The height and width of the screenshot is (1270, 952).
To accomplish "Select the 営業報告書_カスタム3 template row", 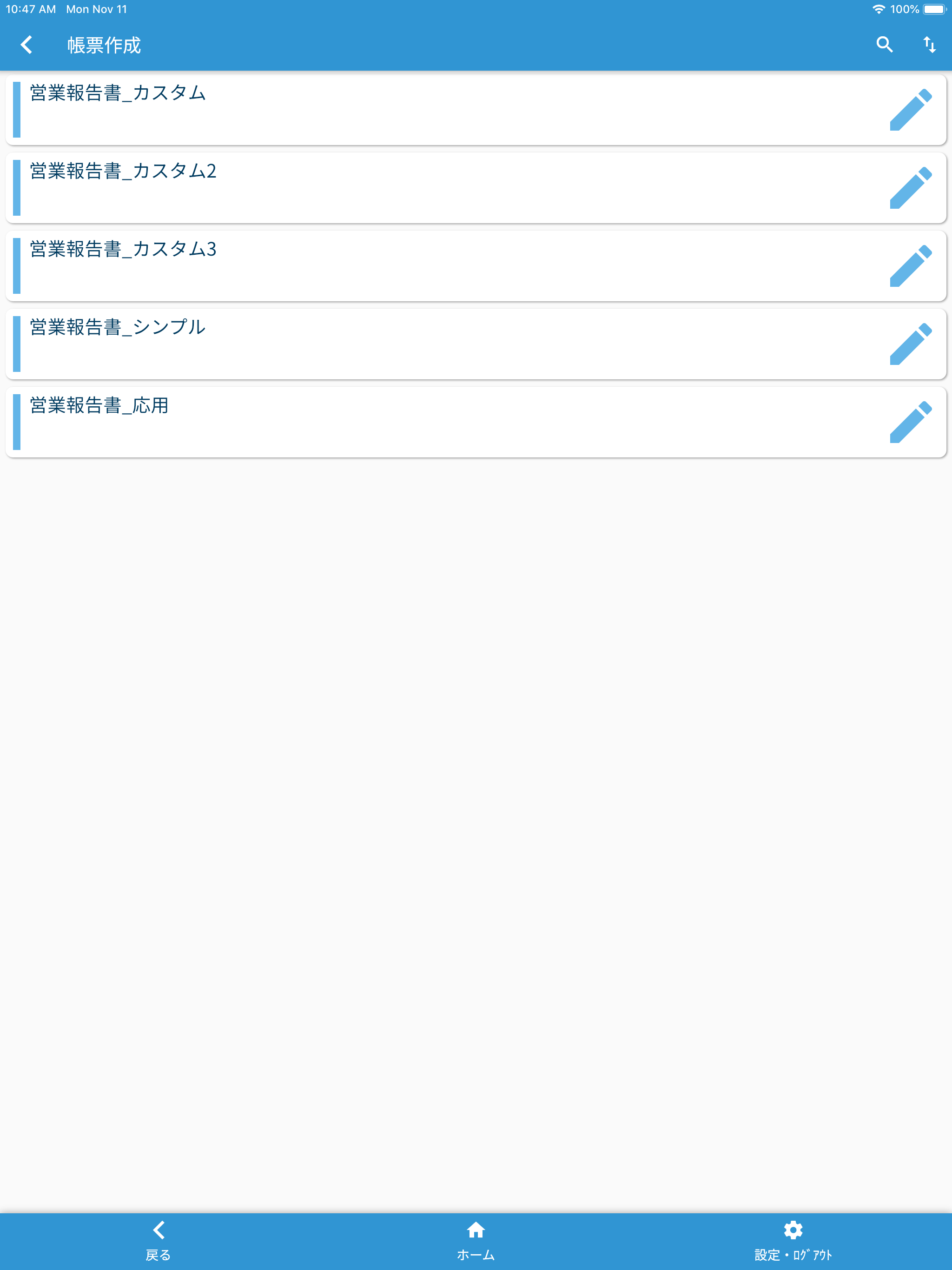I will [x=402, y=266].
